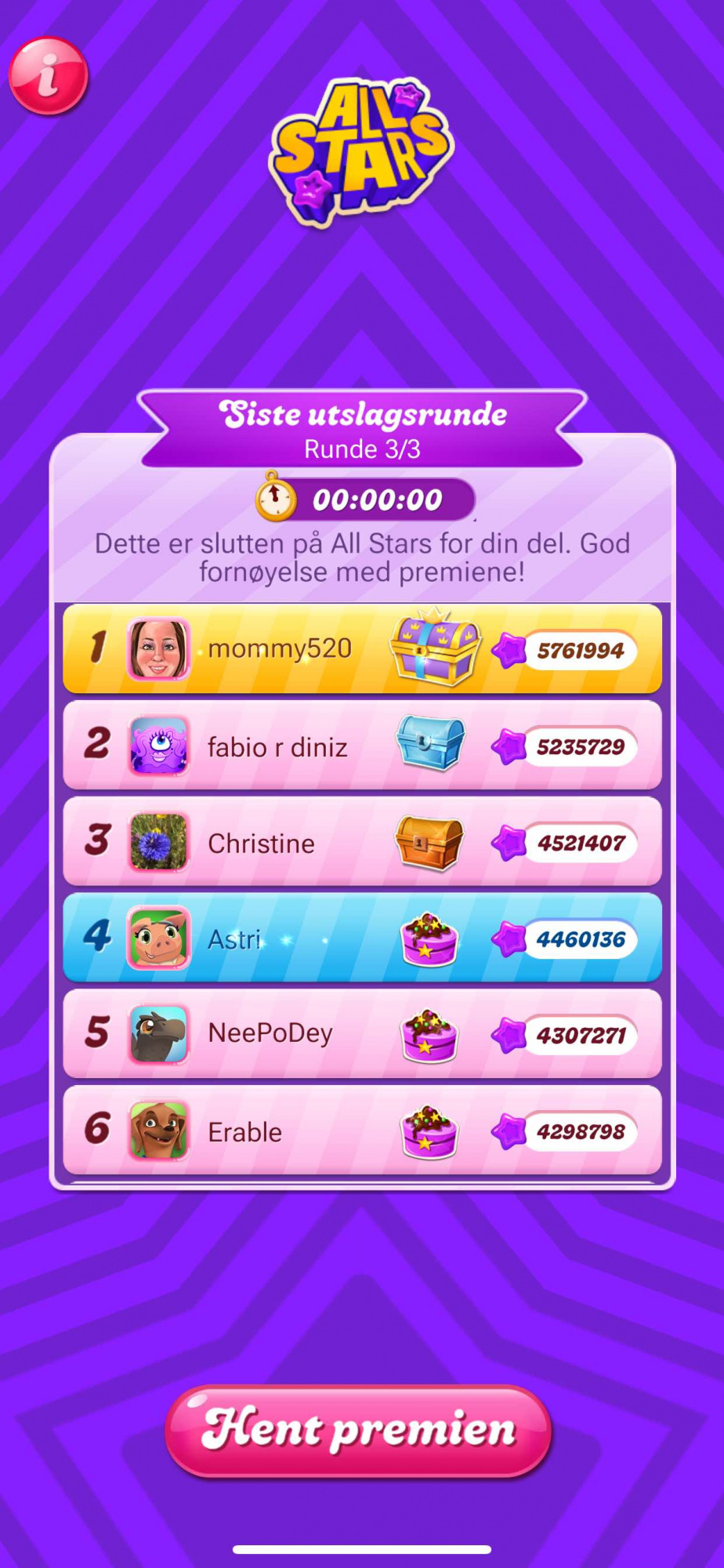View Erable's leaderboard row
Viewport: 724px width, 1568px height.
click(x=362, y=1131)
